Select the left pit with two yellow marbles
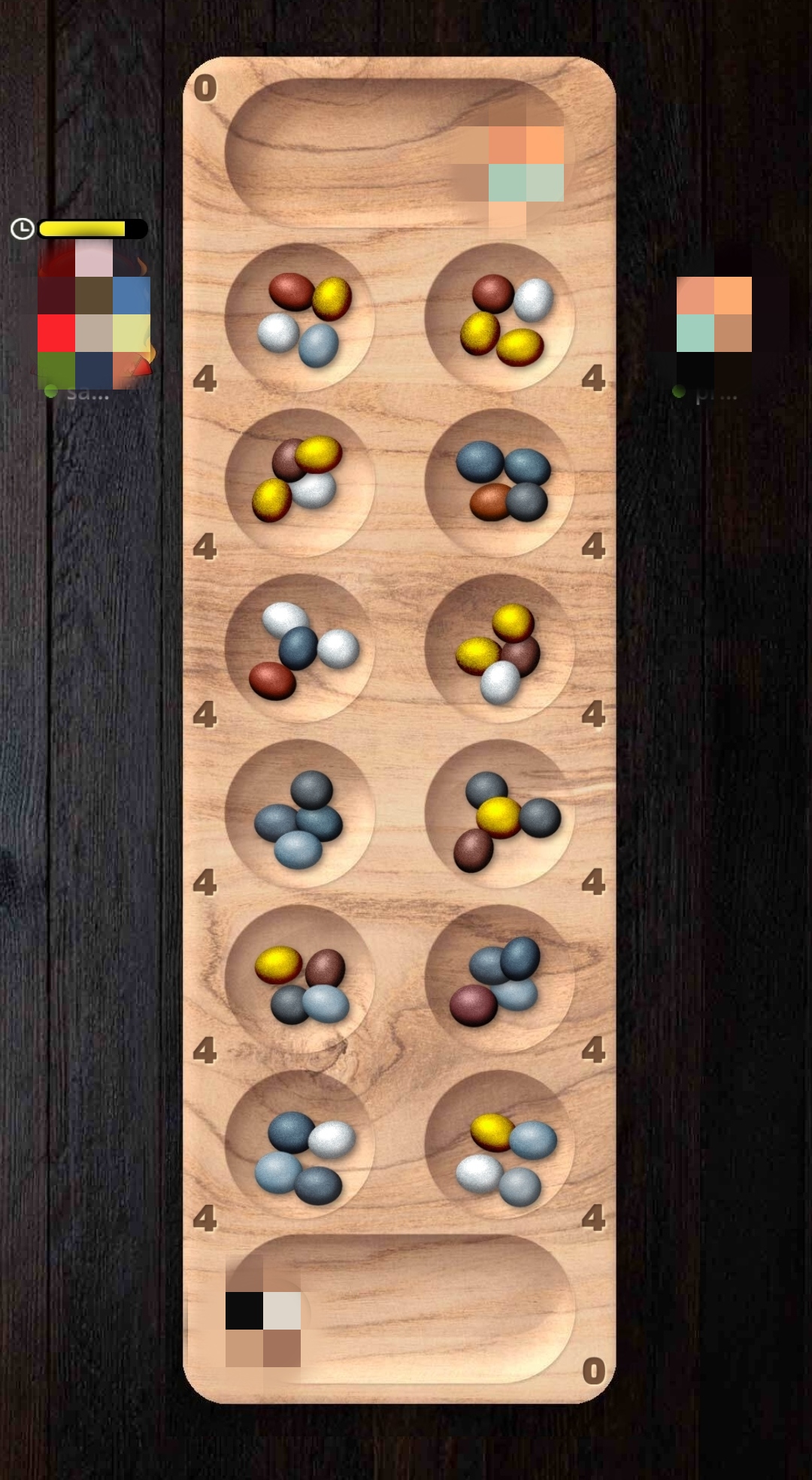 pos(299,483)
